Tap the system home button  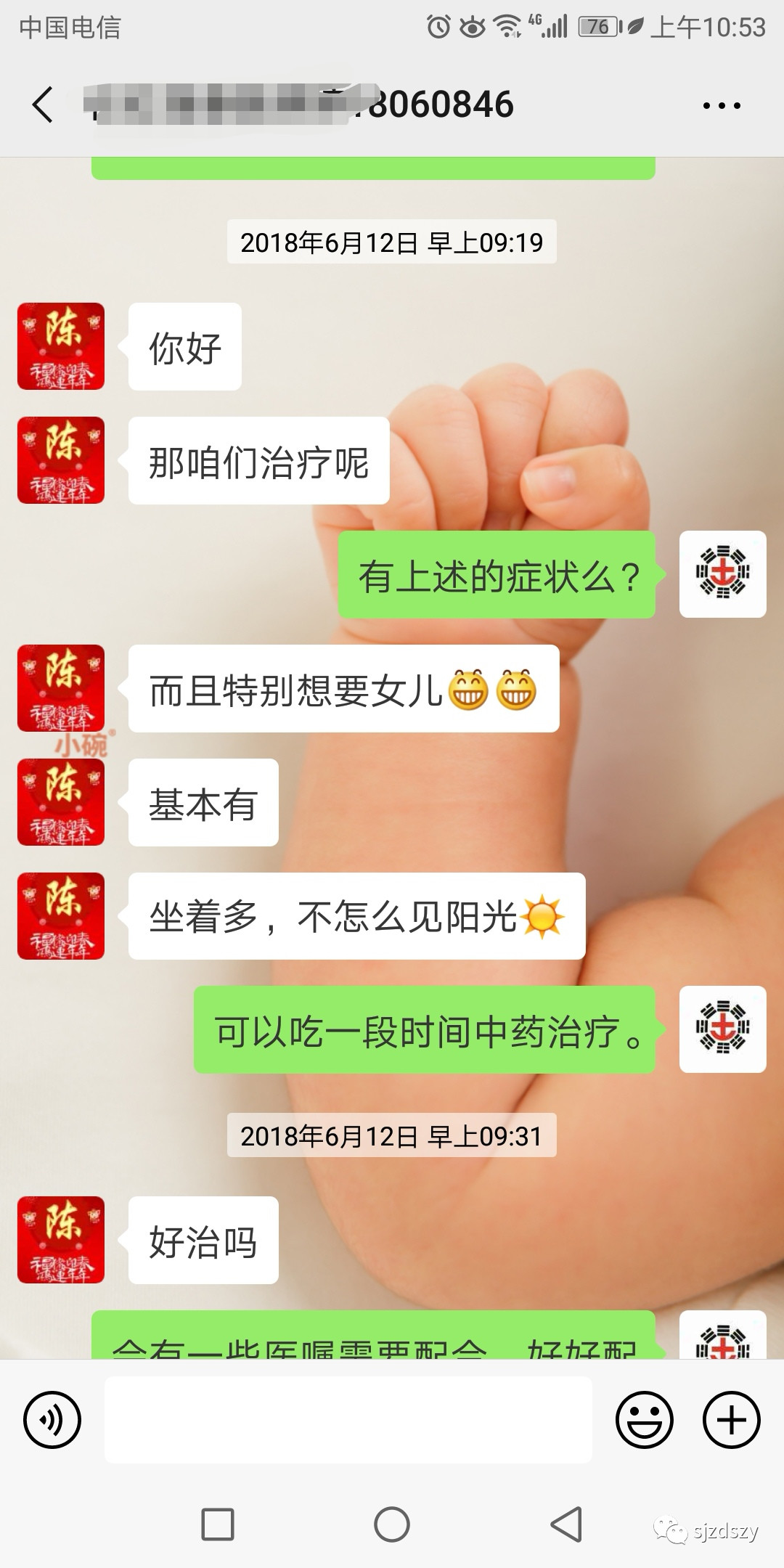392,1524
